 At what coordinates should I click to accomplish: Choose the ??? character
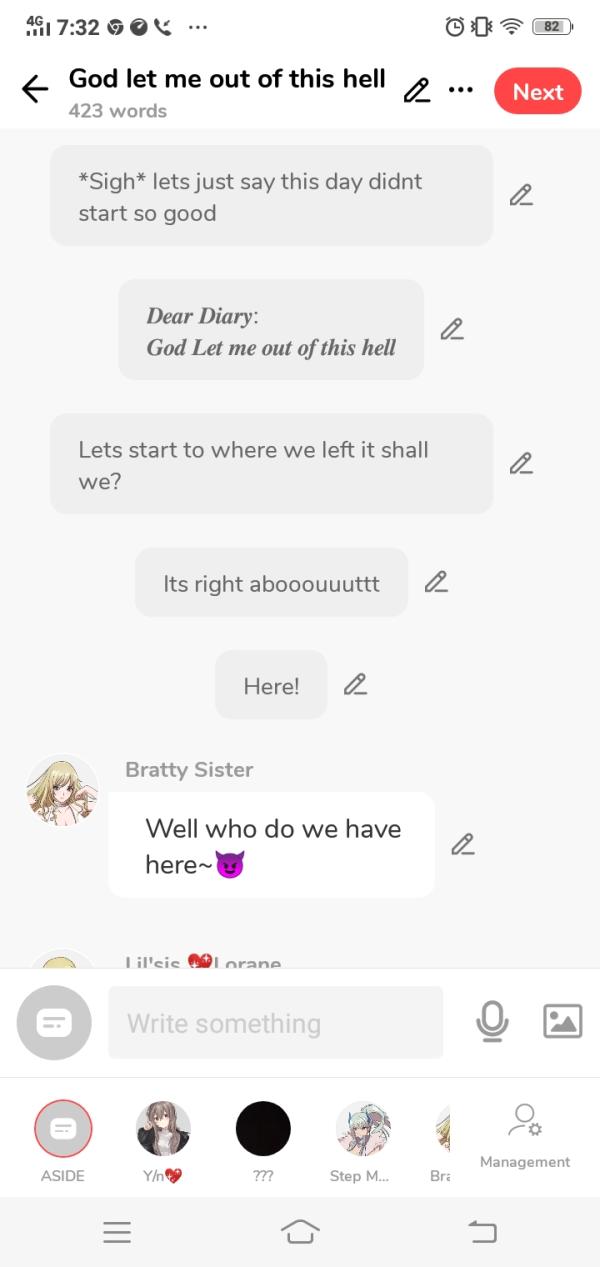[x=263, y=1129]
